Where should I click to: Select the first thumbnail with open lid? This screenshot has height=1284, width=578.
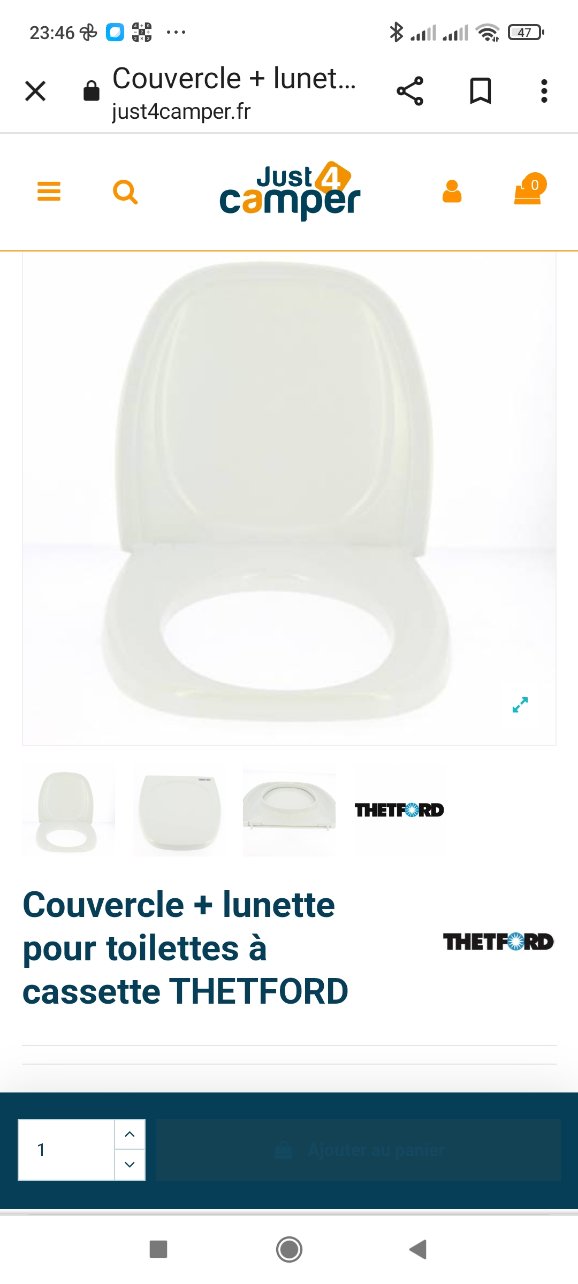68,811
